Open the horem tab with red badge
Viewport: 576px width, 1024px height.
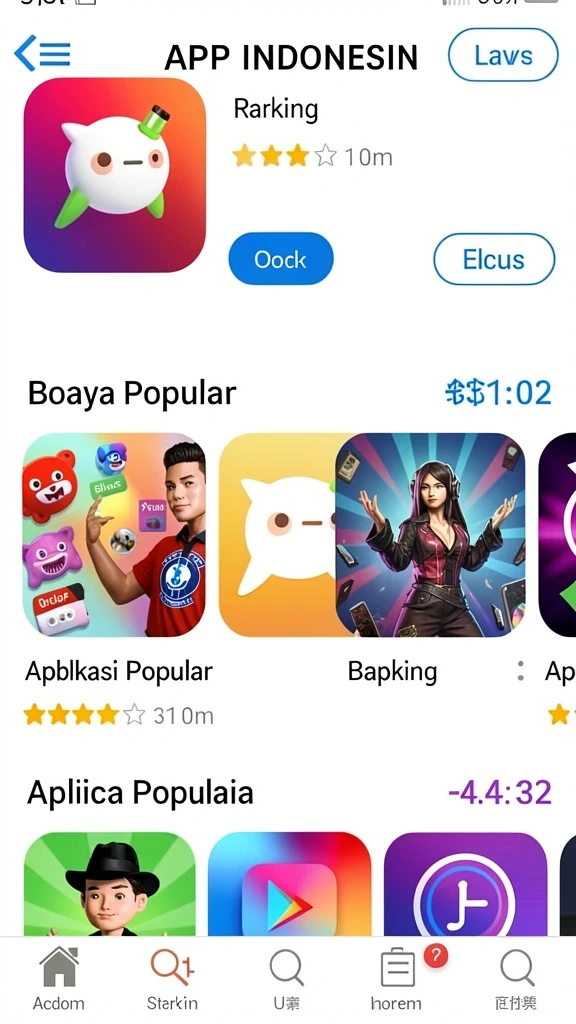(x=398, y=978)
